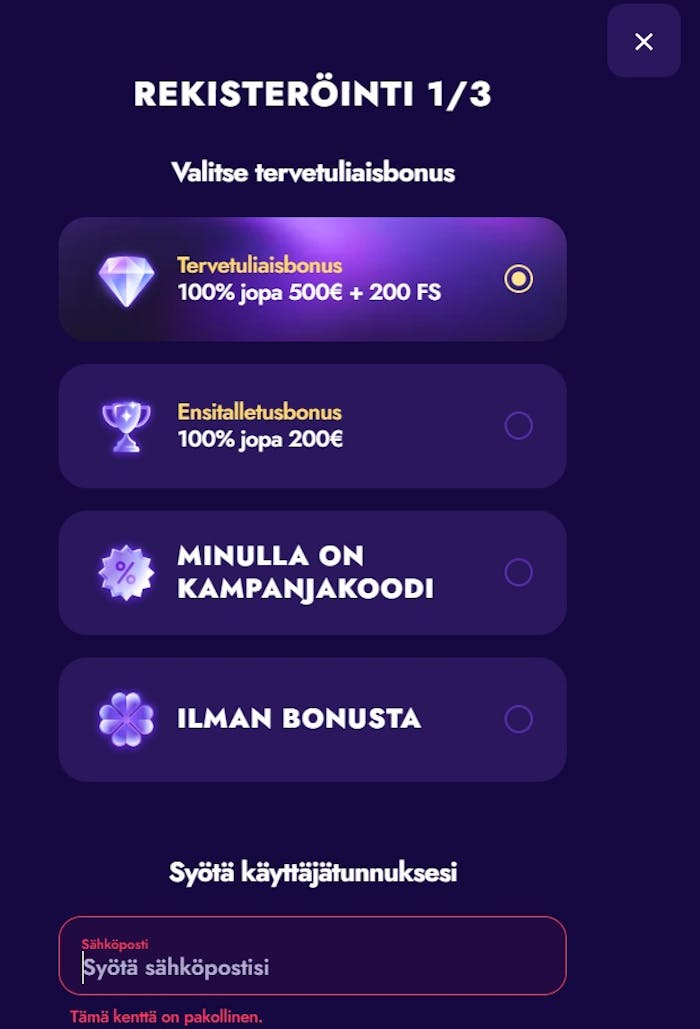
Task: Focus the Sähköposti email field
Action: pyautogui.click(x=312, y=967)
